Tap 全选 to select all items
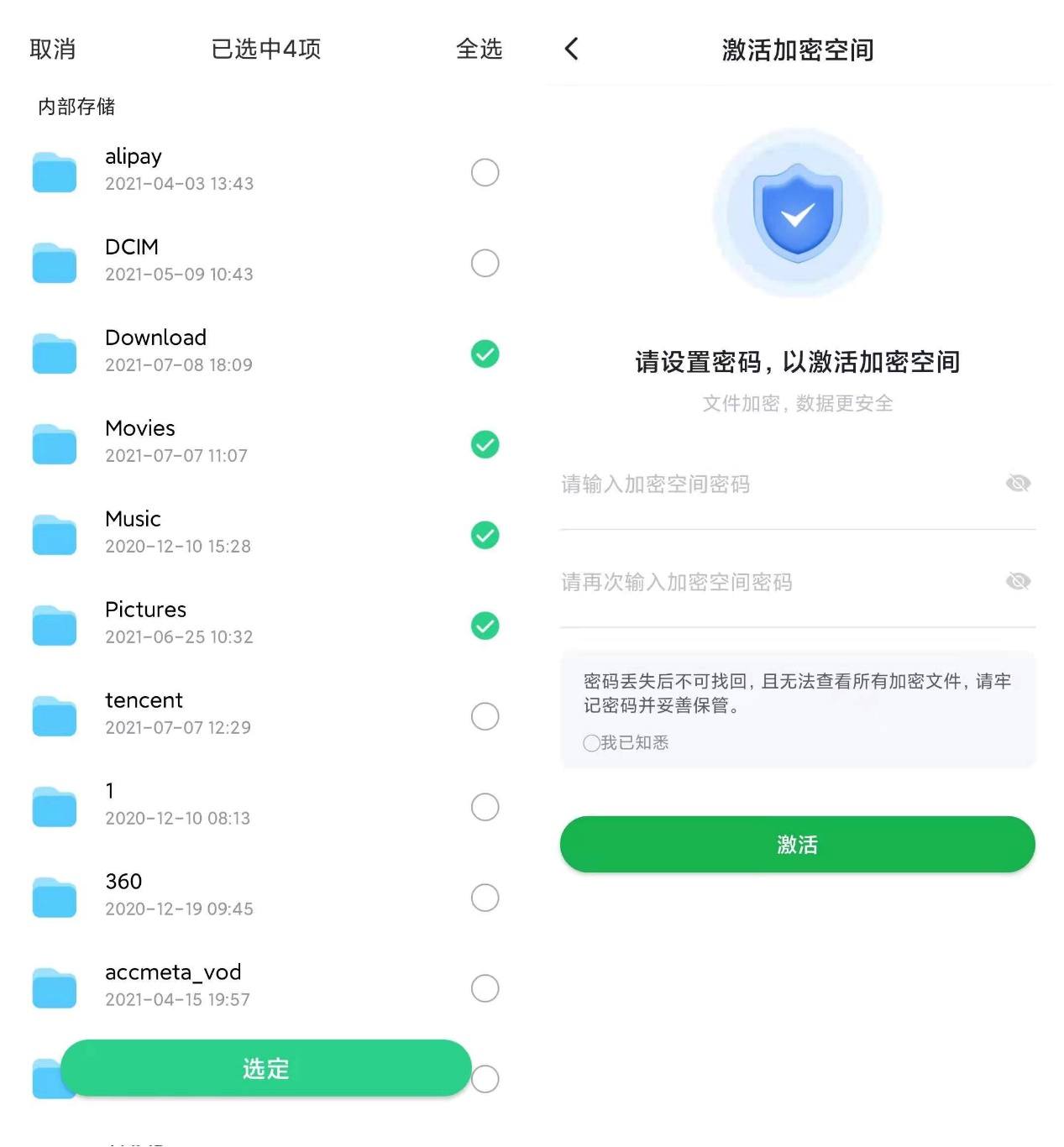The height and width of the screenshot is (1147, 1064). [480, 50]
